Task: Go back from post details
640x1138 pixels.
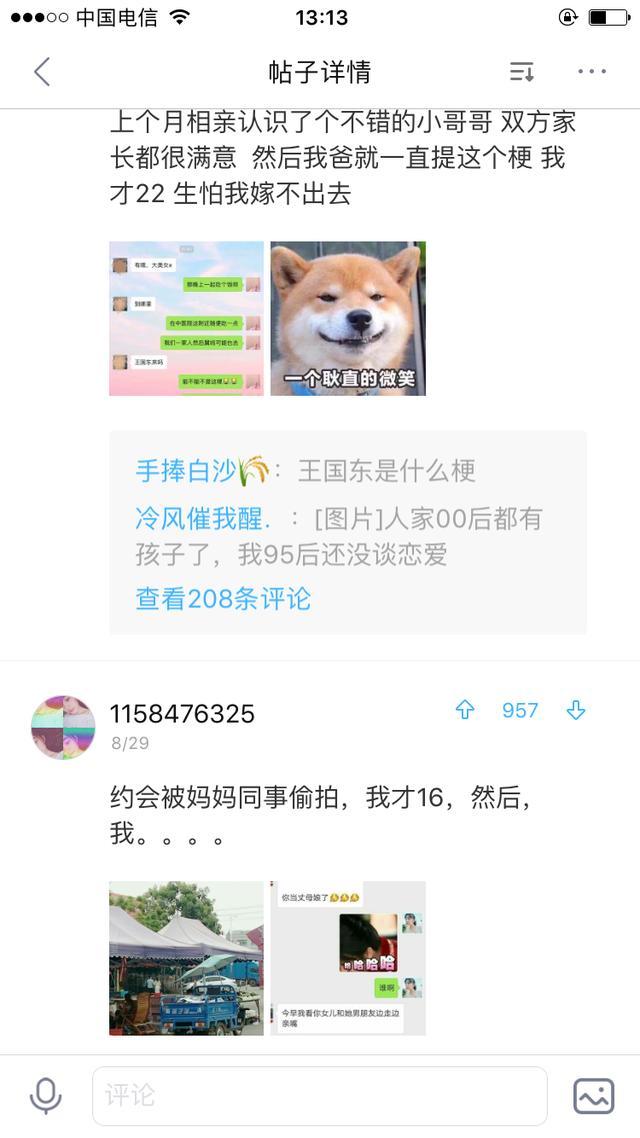Action: [x=41, y=72]
